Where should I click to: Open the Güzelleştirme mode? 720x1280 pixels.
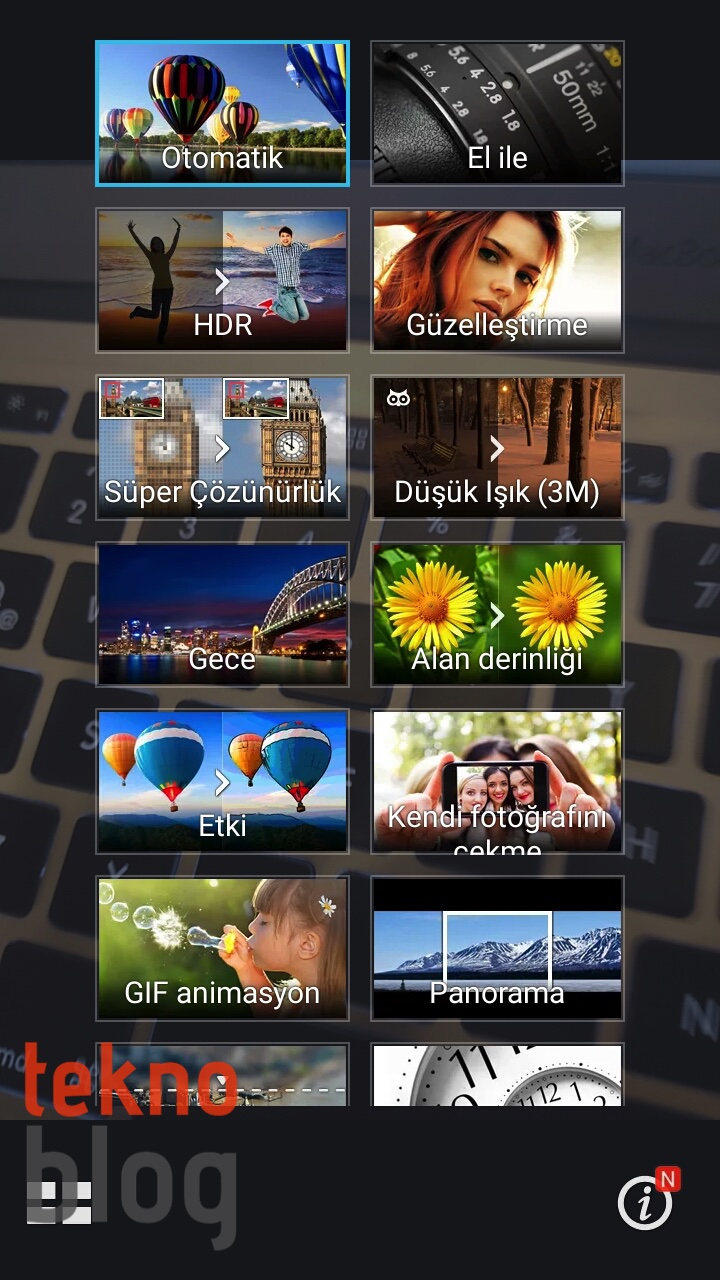[x=497, y=280]
